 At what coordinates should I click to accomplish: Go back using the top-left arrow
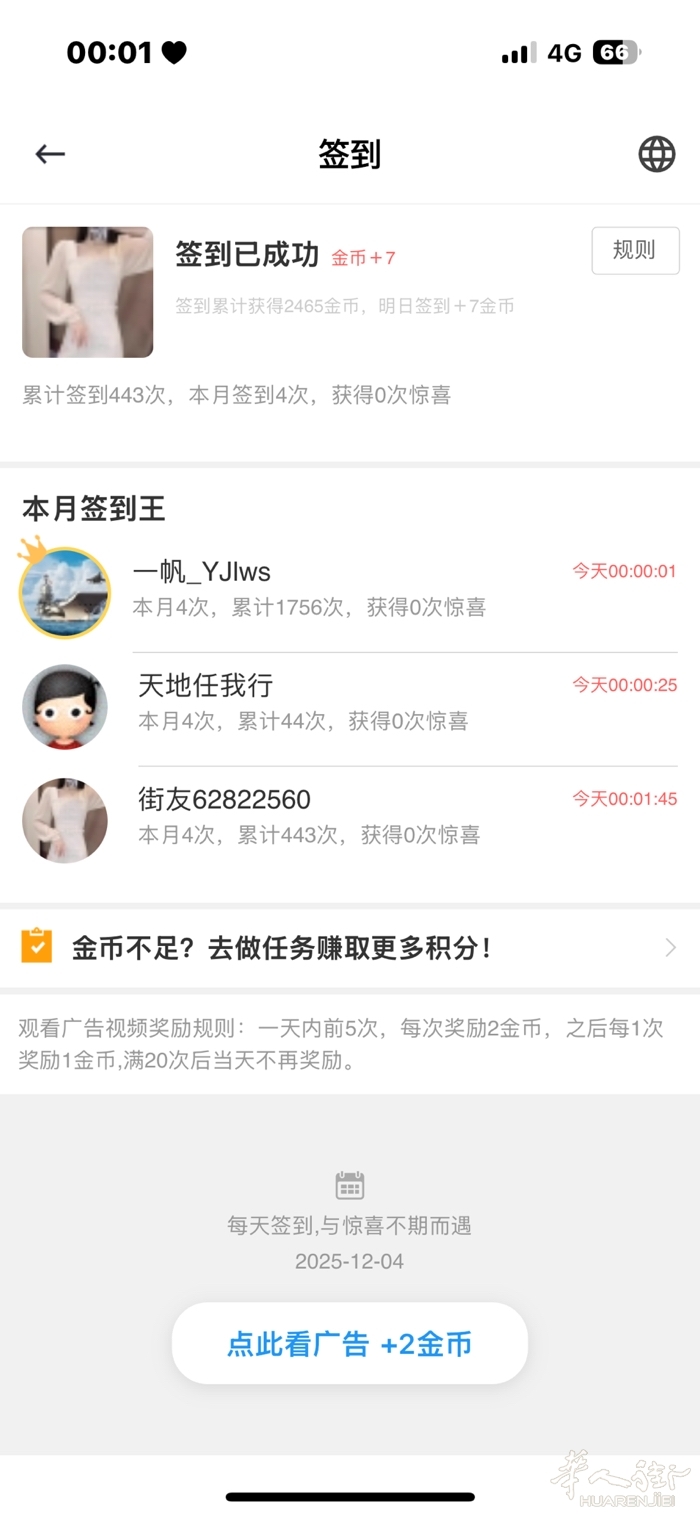(x=50, y=154)
